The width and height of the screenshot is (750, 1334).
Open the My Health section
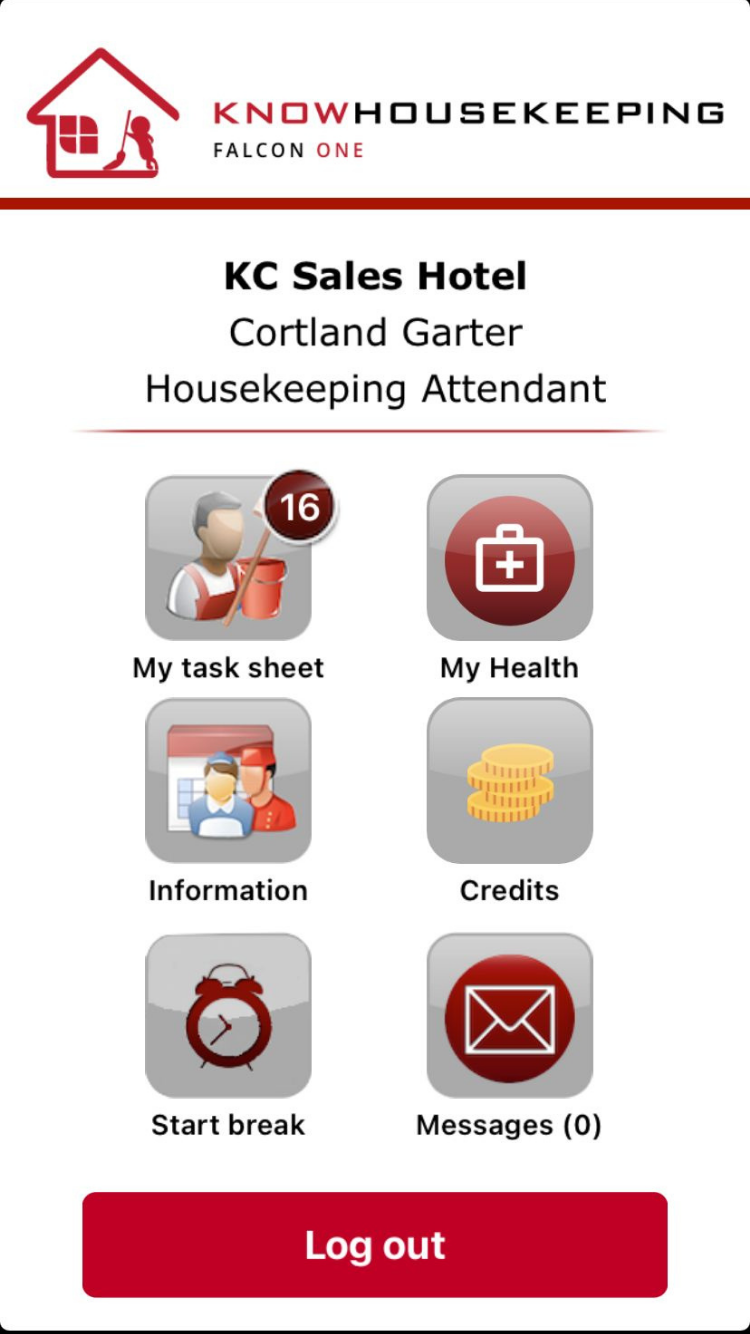509,558
